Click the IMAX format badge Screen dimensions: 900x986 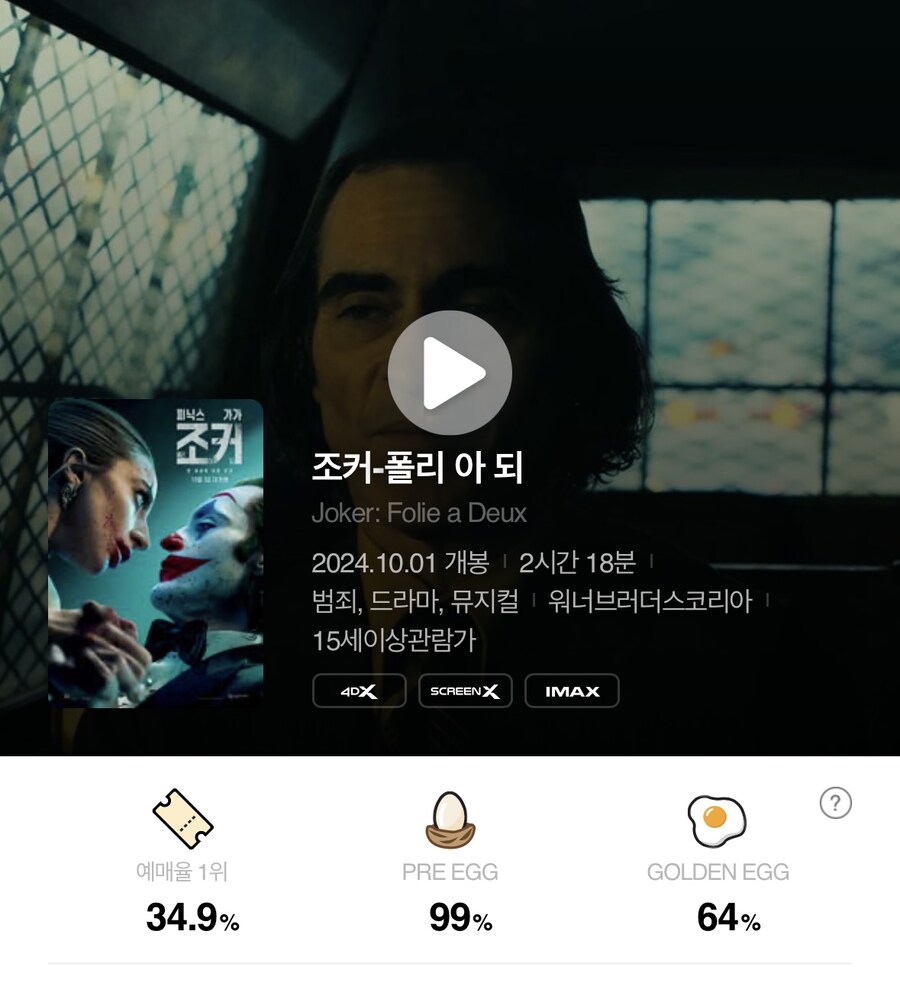click(x=574, y=691)
